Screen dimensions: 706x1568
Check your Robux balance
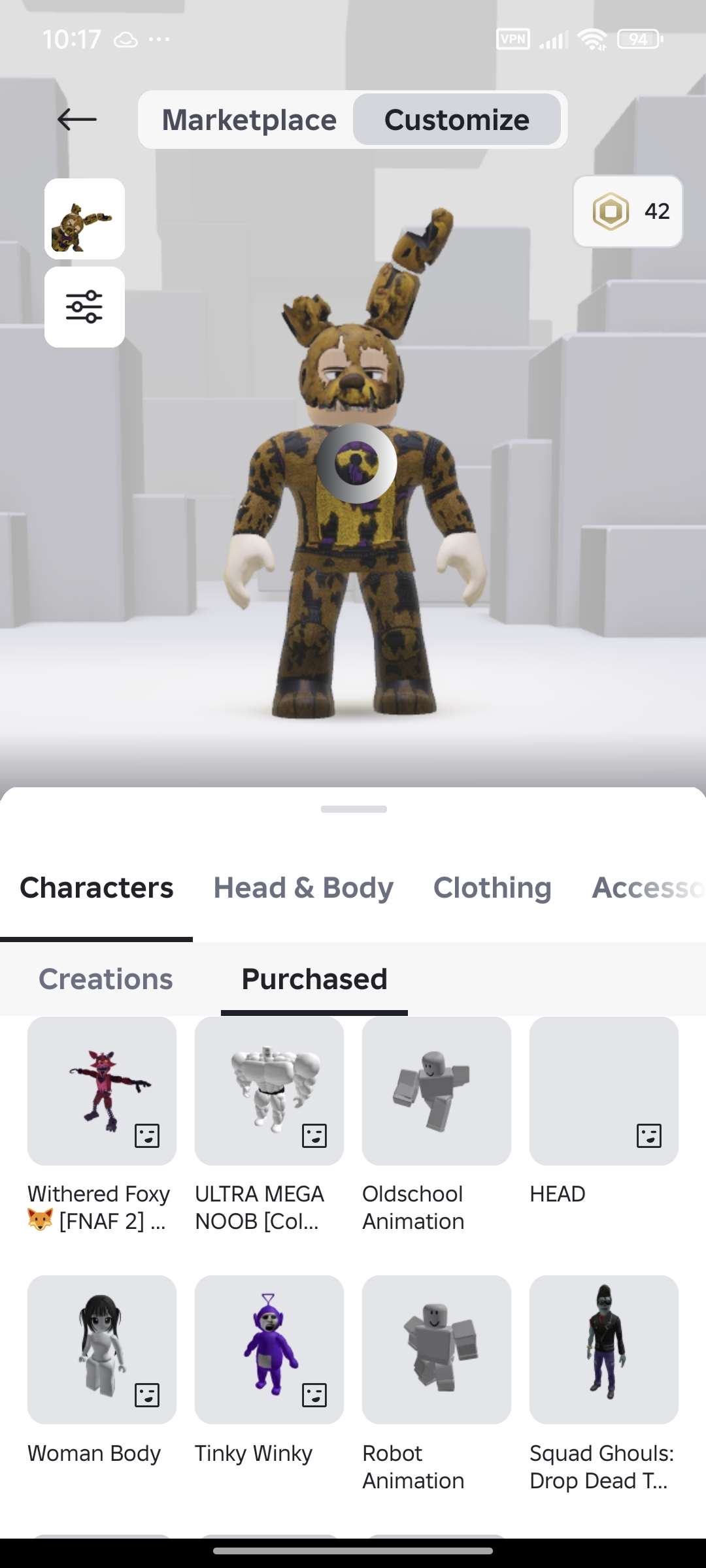tap(626, 212)
